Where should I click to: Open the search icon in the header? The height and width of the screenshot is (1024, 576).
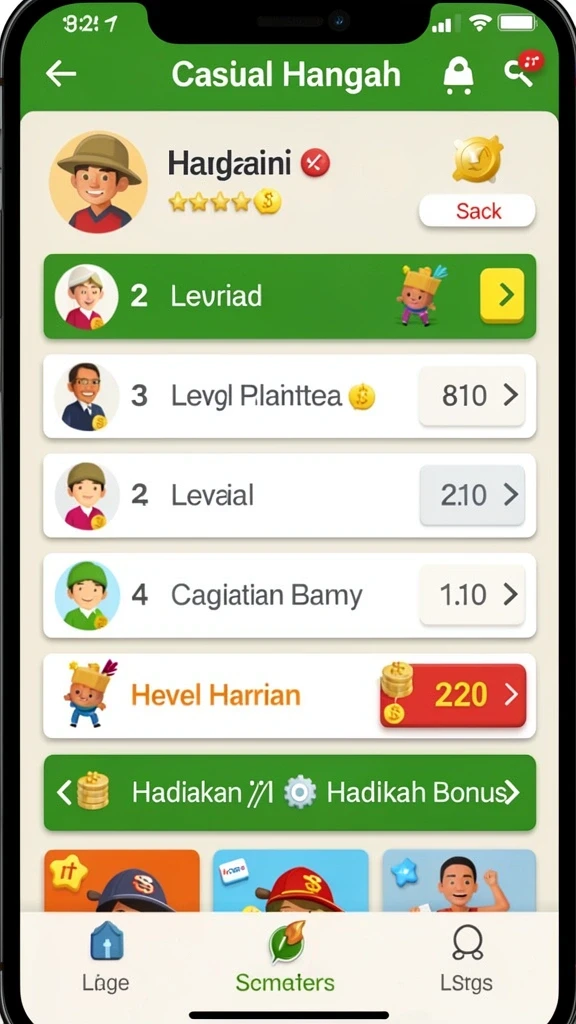tap(521, 71)
